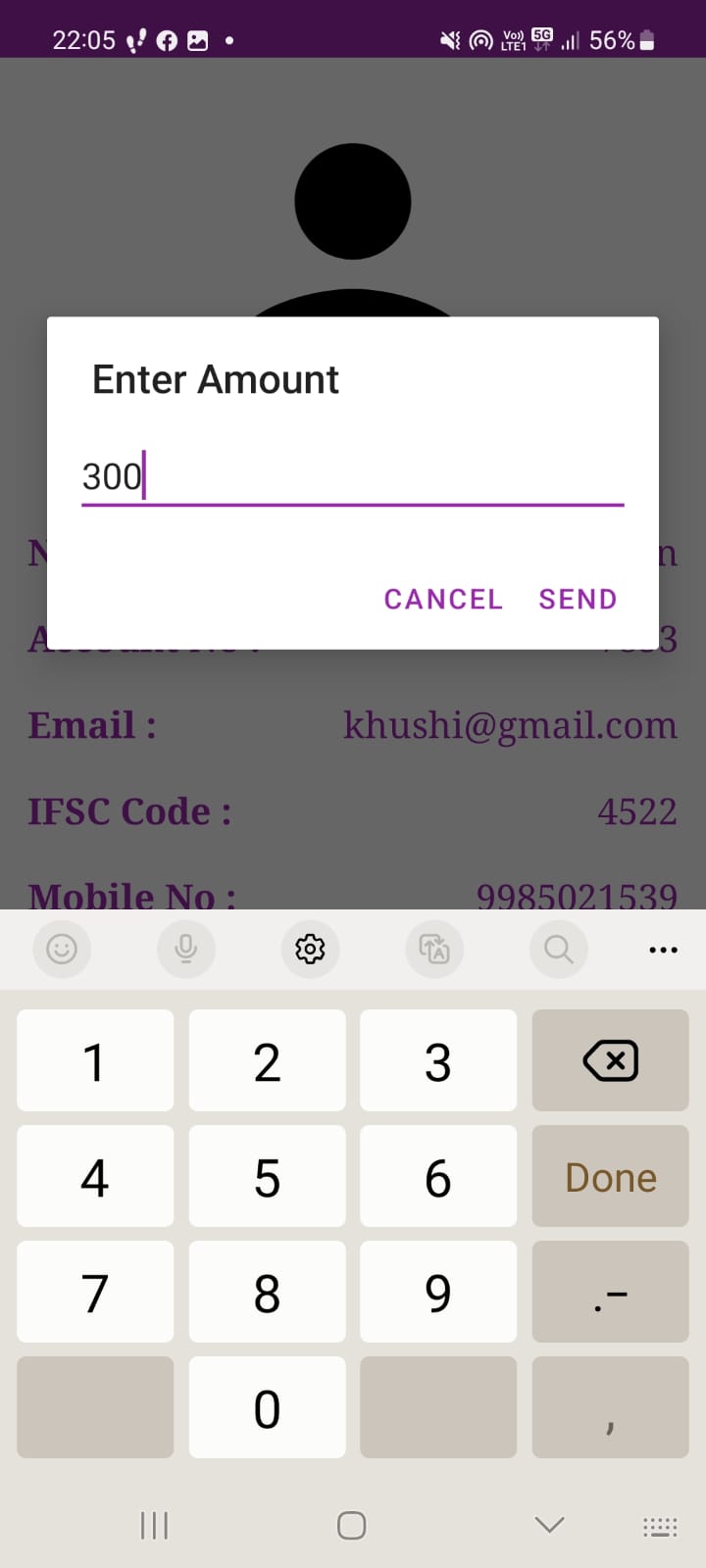The image size is (706, 1568).
Task: Select the translate icon on the keyboard toolbar
Action: [x=434, y=949]
